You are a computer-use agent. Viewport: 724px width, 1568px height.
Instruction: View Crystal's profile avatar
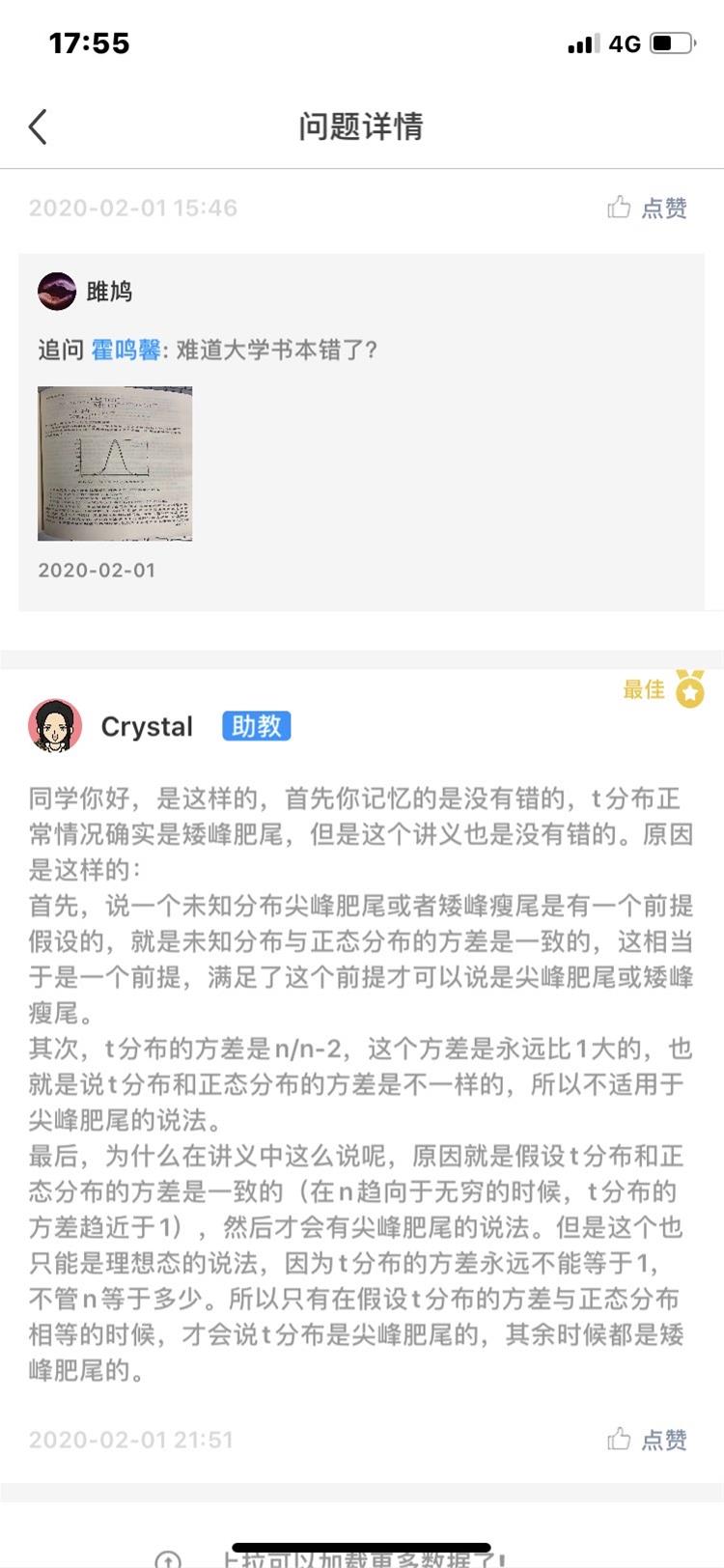tap(55, 726)
